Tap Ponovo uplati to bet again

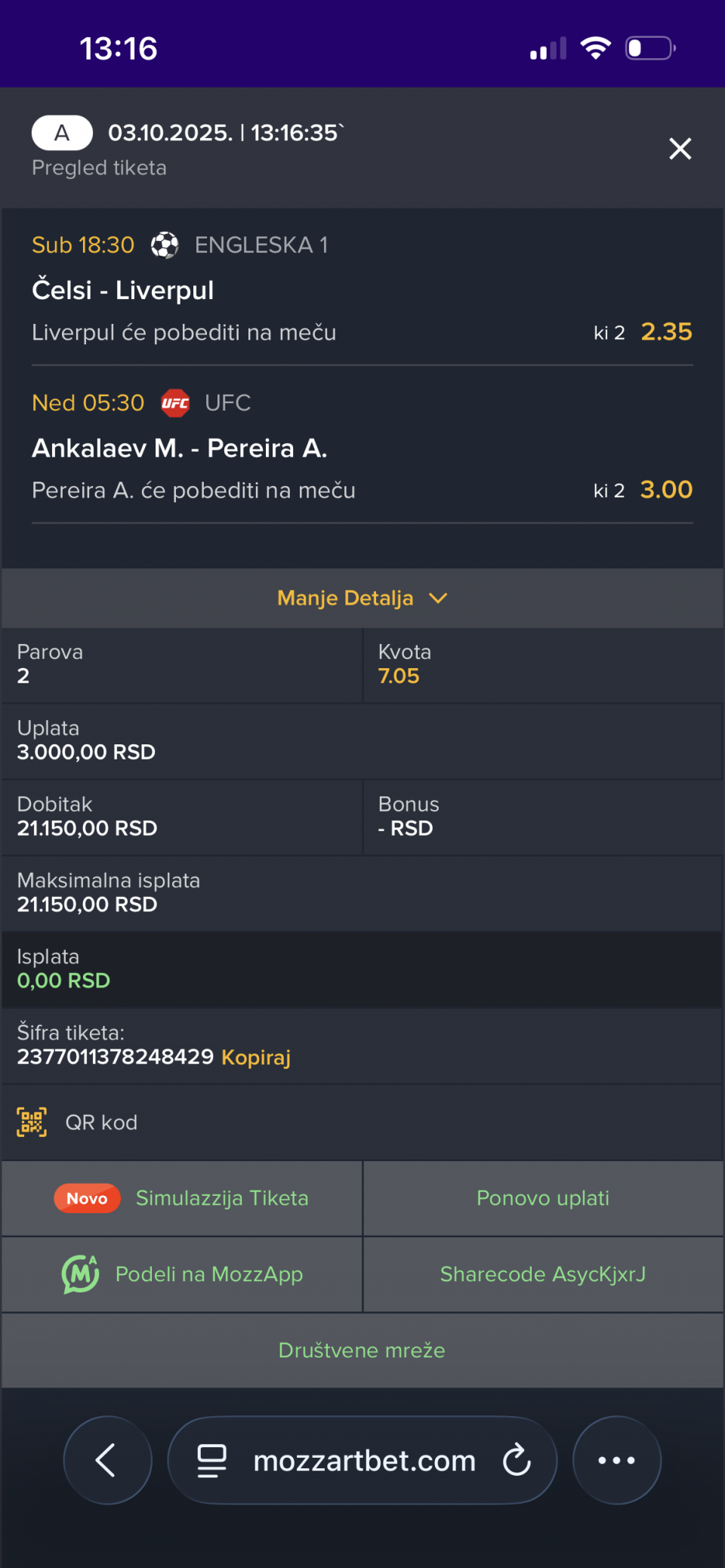pyautogui.click(x=542, y=1198)
